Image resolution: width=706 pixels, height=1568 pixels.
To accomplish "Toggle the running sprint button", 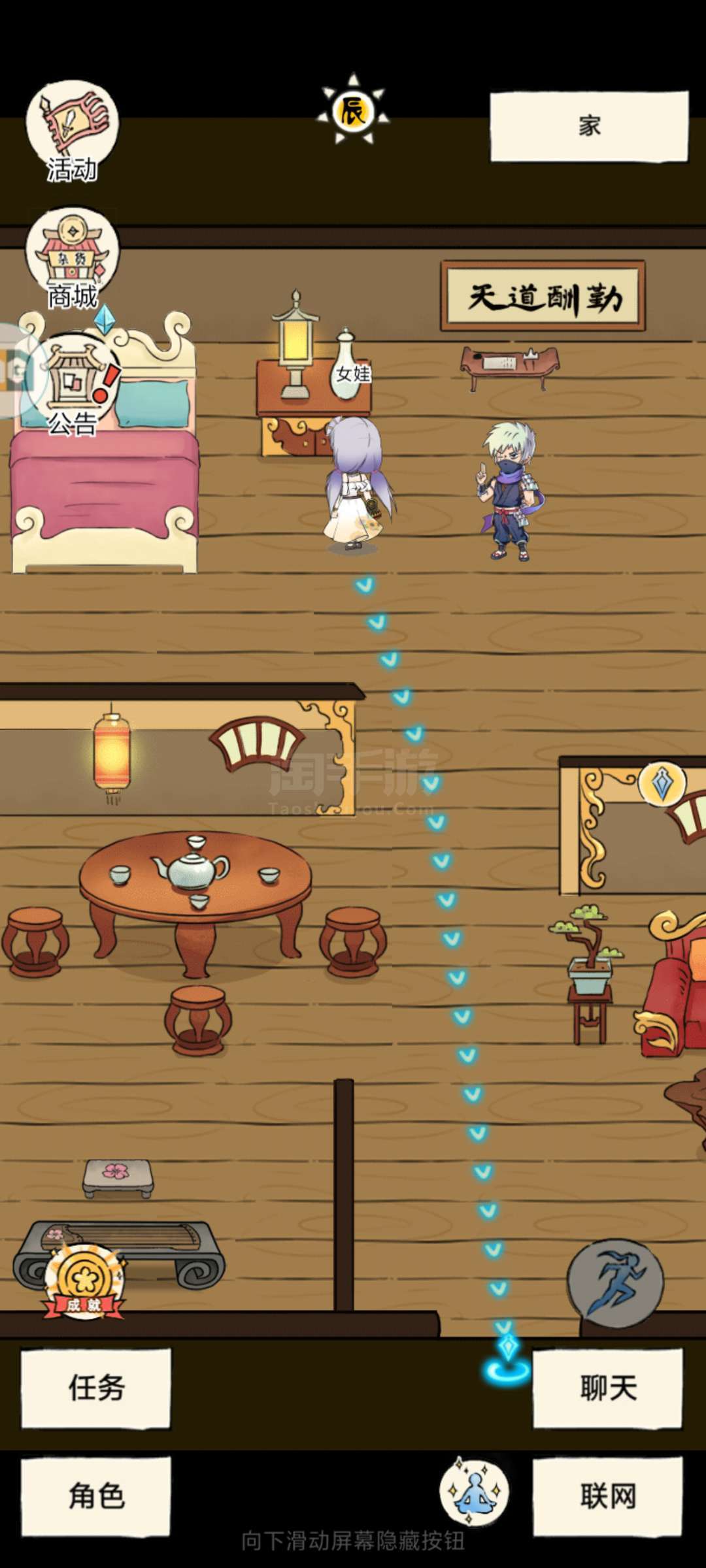I will pos(615,1284).
